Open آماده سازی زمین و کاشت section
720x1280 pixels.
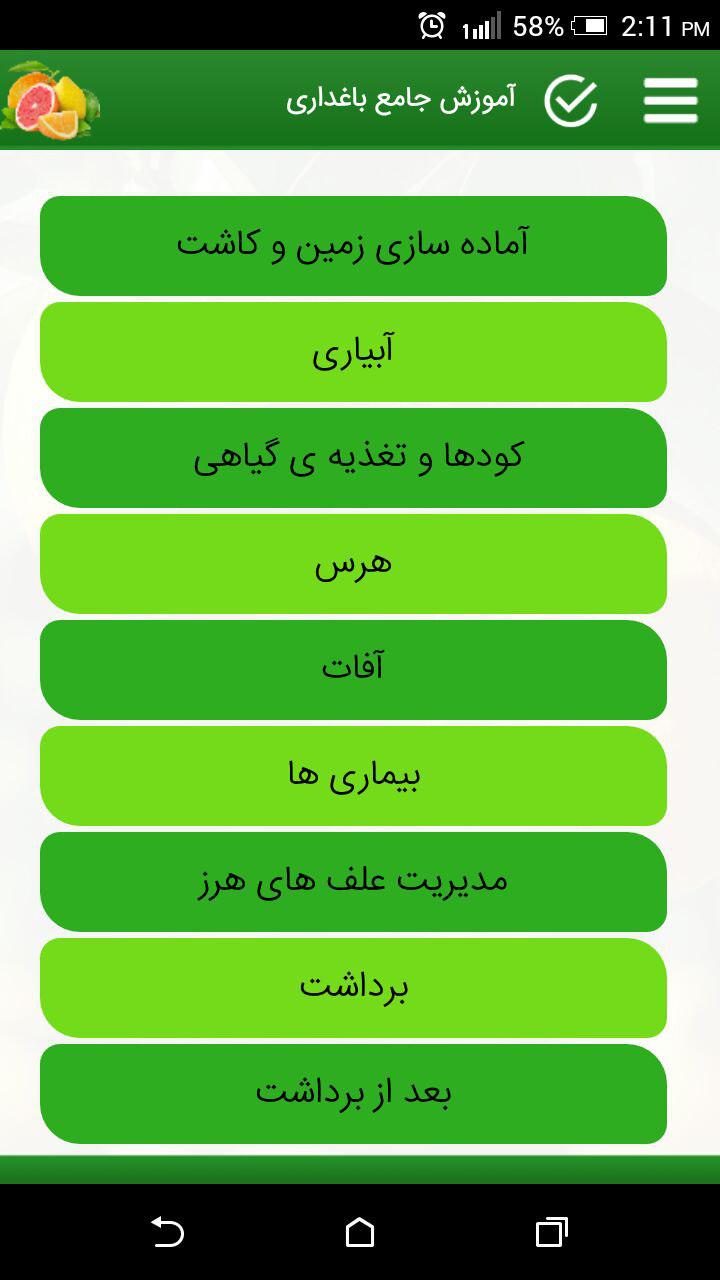pyautogui.click(x=353, y=246)
